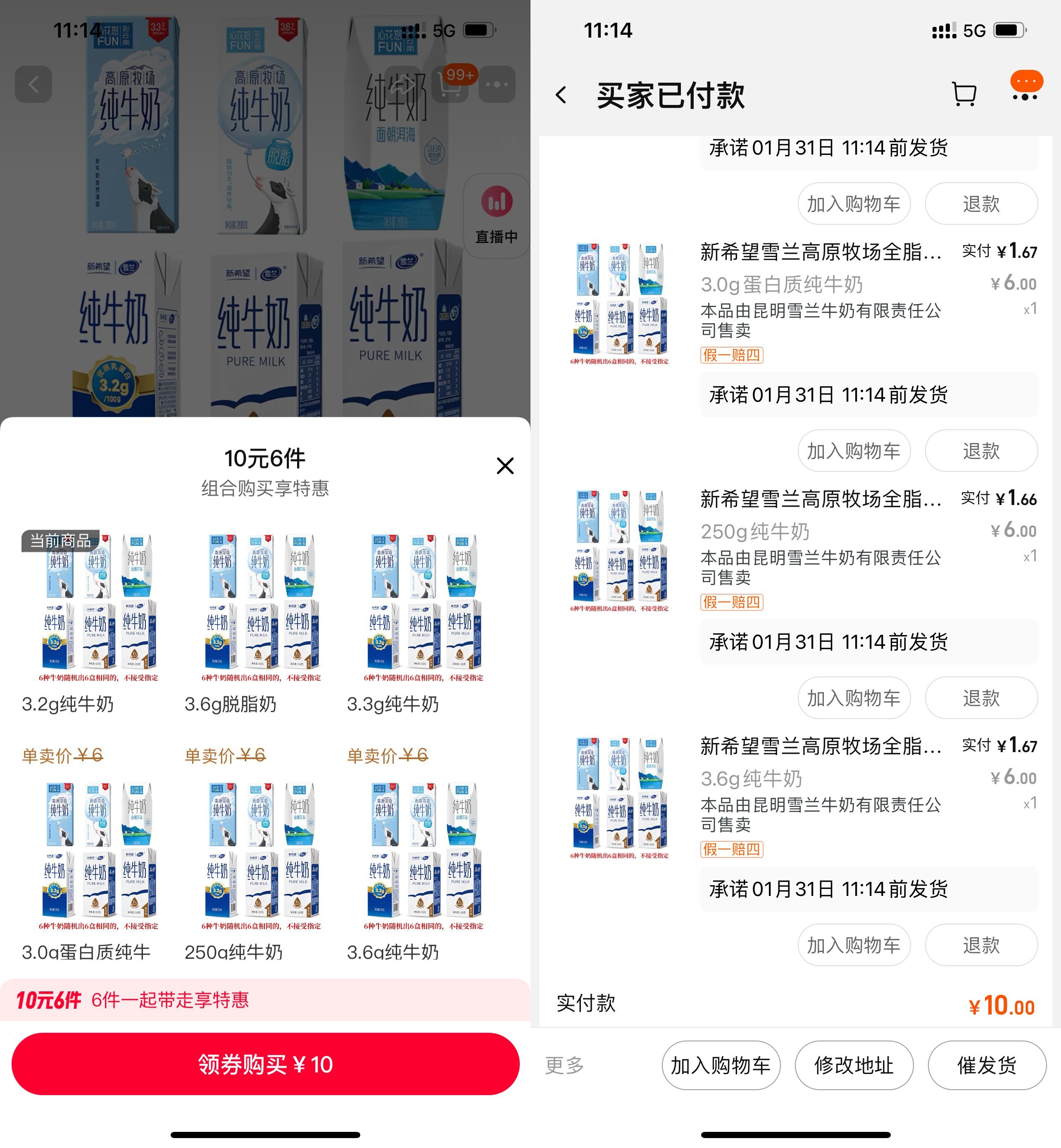Tap 催发货 to urge shipment
This screenshot has width=1061, height=1148.
click(x=986, y=1065)
